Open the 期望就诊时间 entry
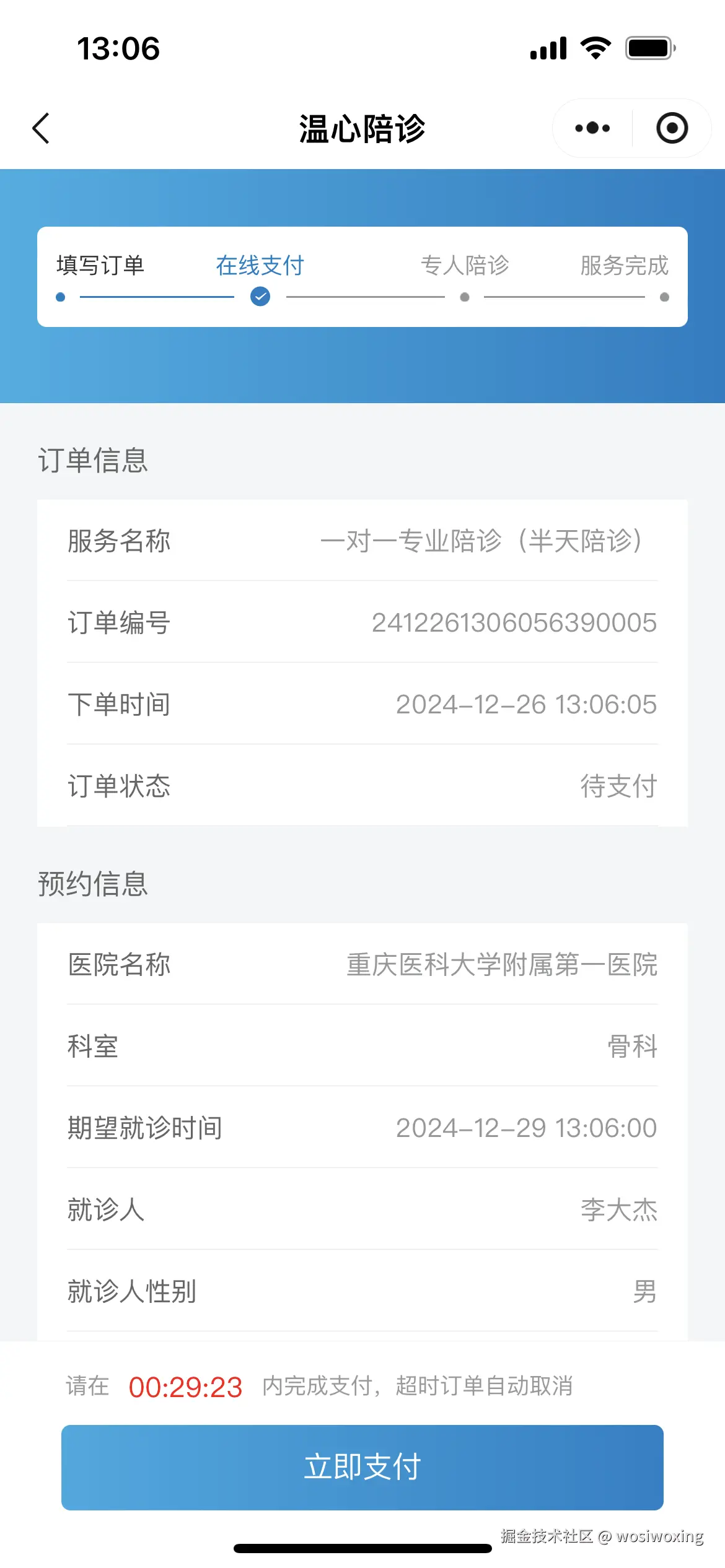The width and height of the screenshot is (725, 1568). coord(362,1128)
